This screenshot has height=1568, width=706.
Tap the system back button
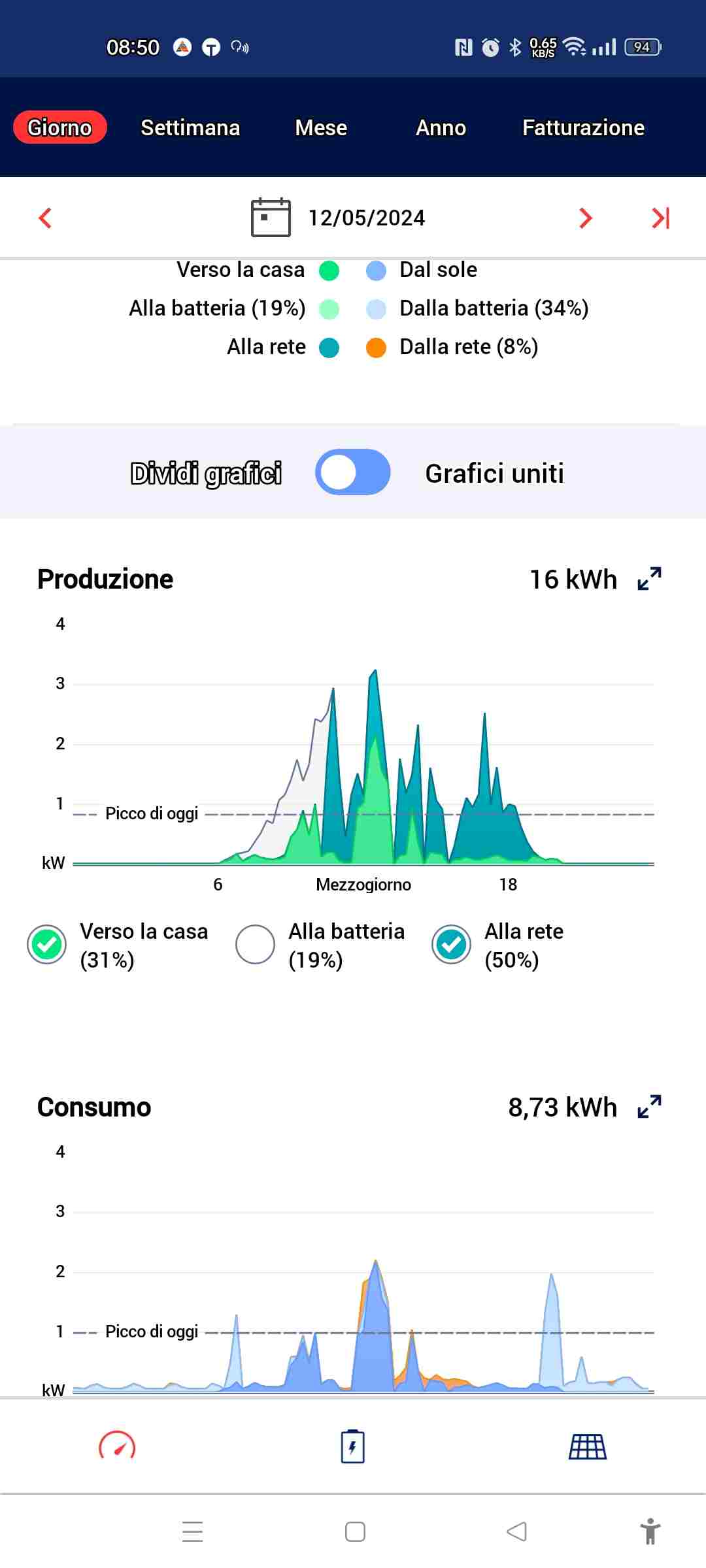click(x=516, y=1531)
